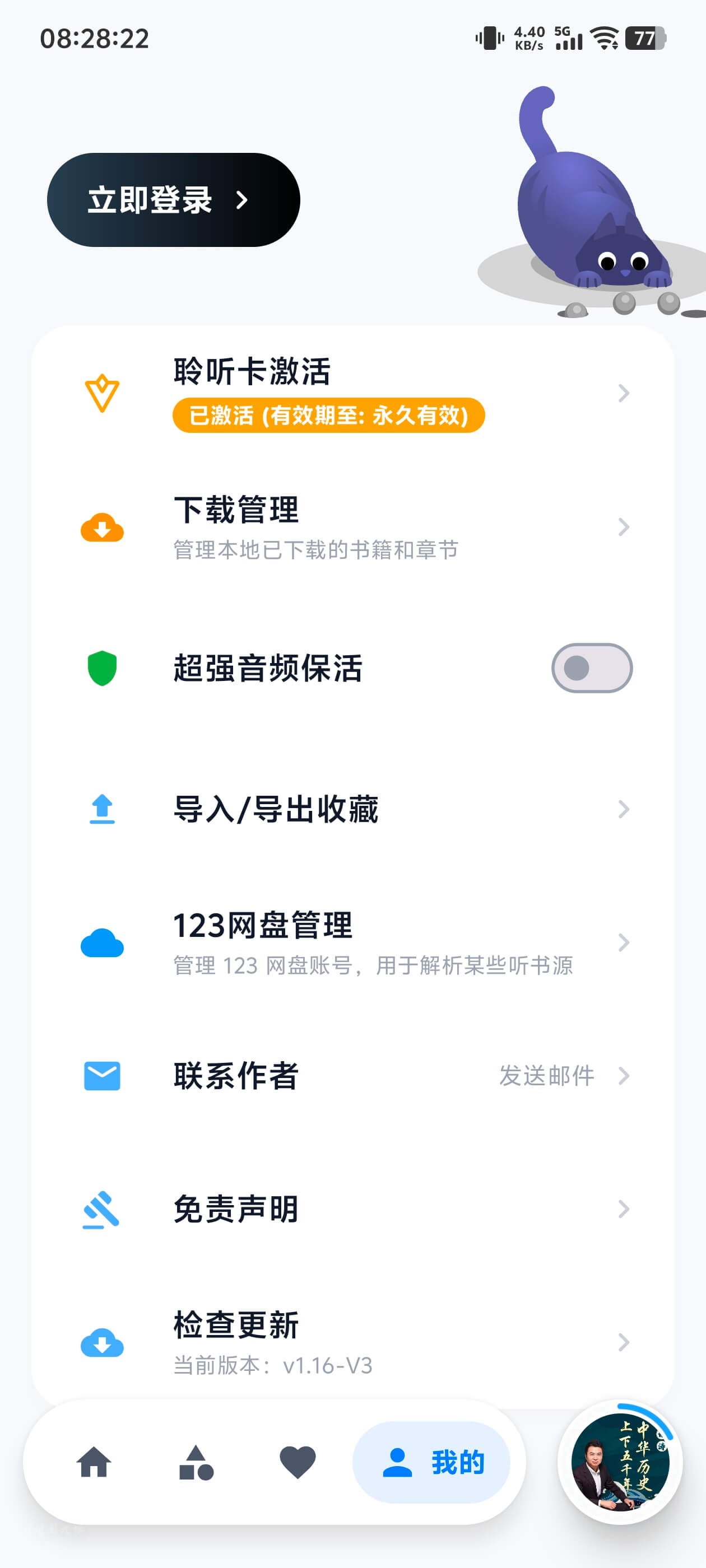Contact the author via 联系作者

[x=352, y=1076]
